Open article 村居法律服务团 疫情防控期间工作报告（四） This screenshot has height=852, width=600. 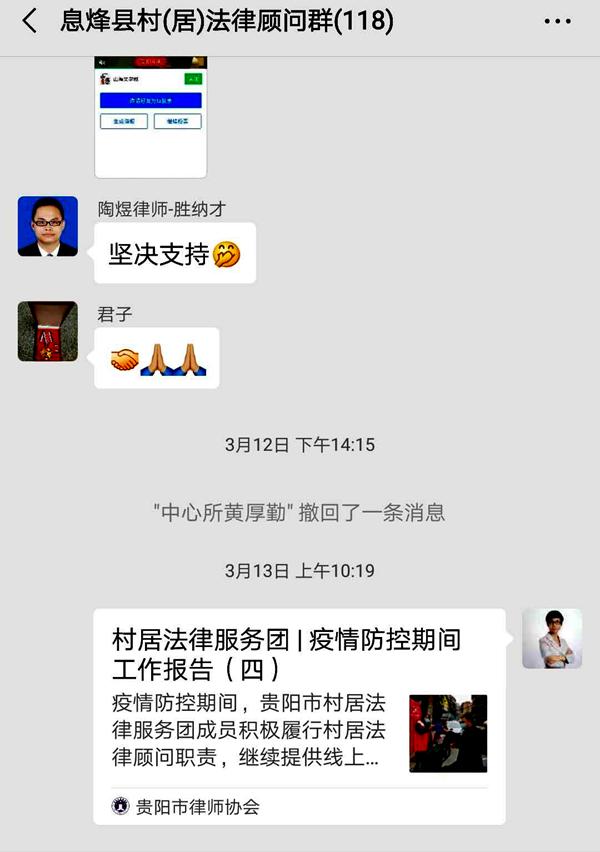(298, 714)
